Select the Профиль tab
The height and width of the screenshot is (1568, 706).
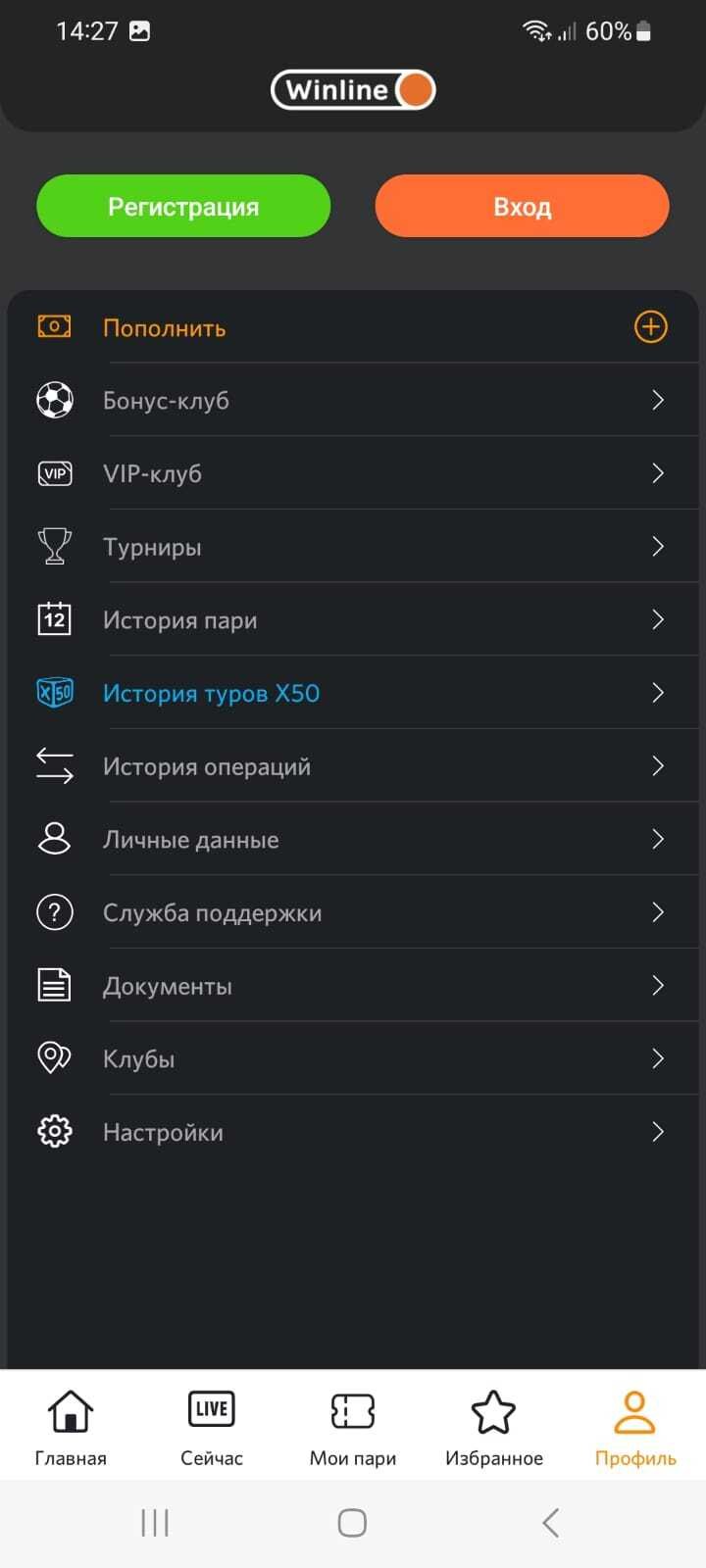635,1427
